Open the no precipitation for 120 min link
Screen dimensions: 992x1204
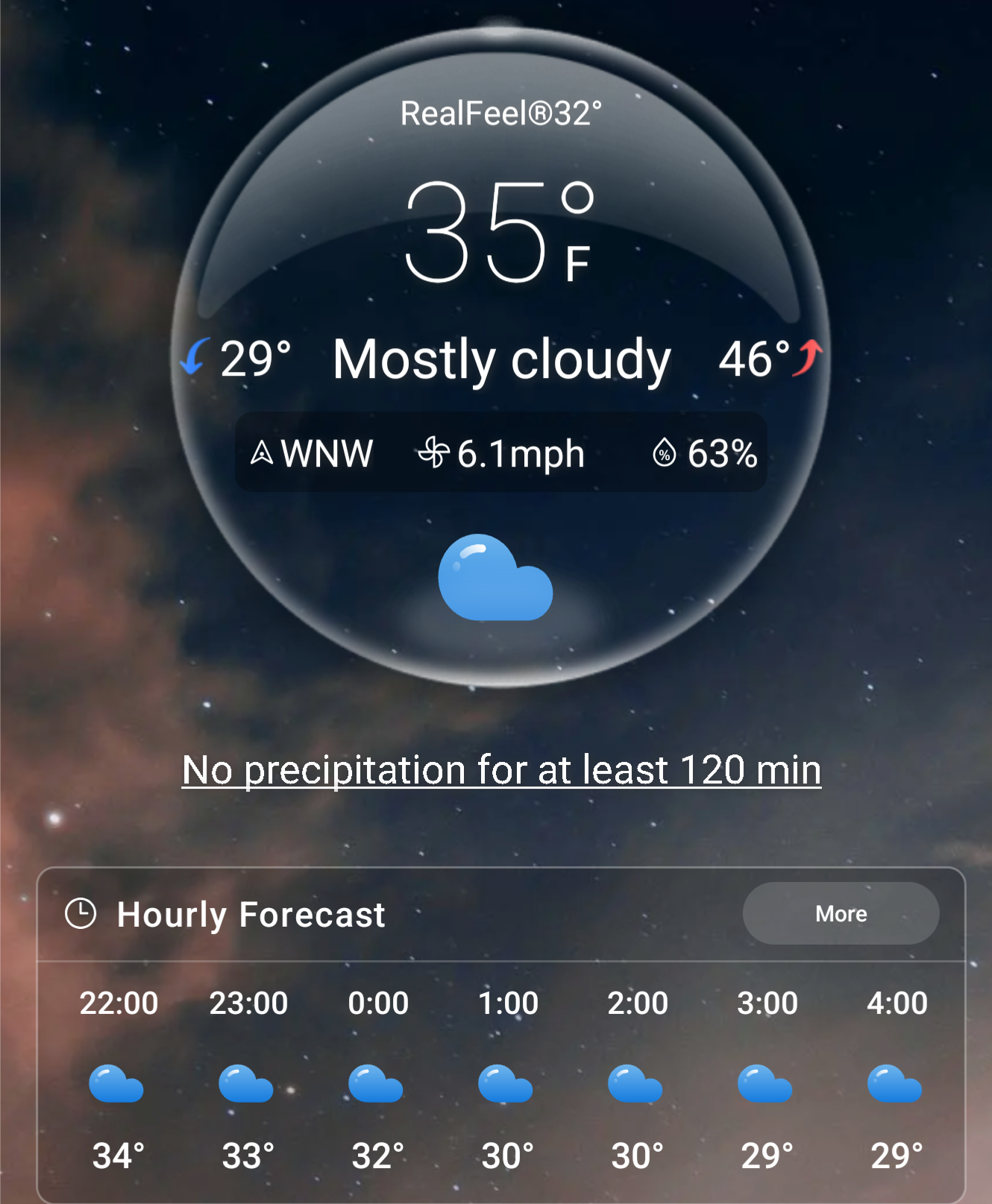click(501, 769)
